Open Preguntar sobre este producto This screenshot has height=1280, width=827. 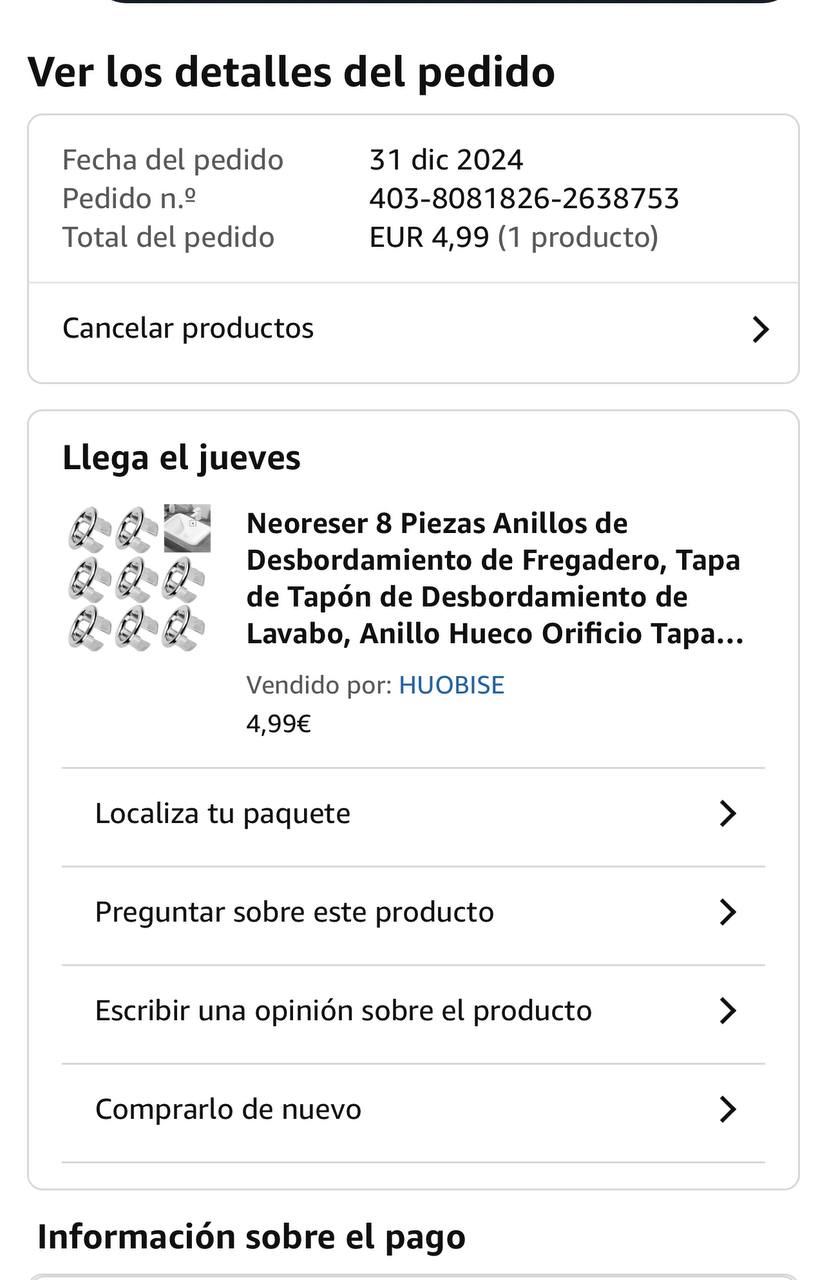(x=413, y=912)
